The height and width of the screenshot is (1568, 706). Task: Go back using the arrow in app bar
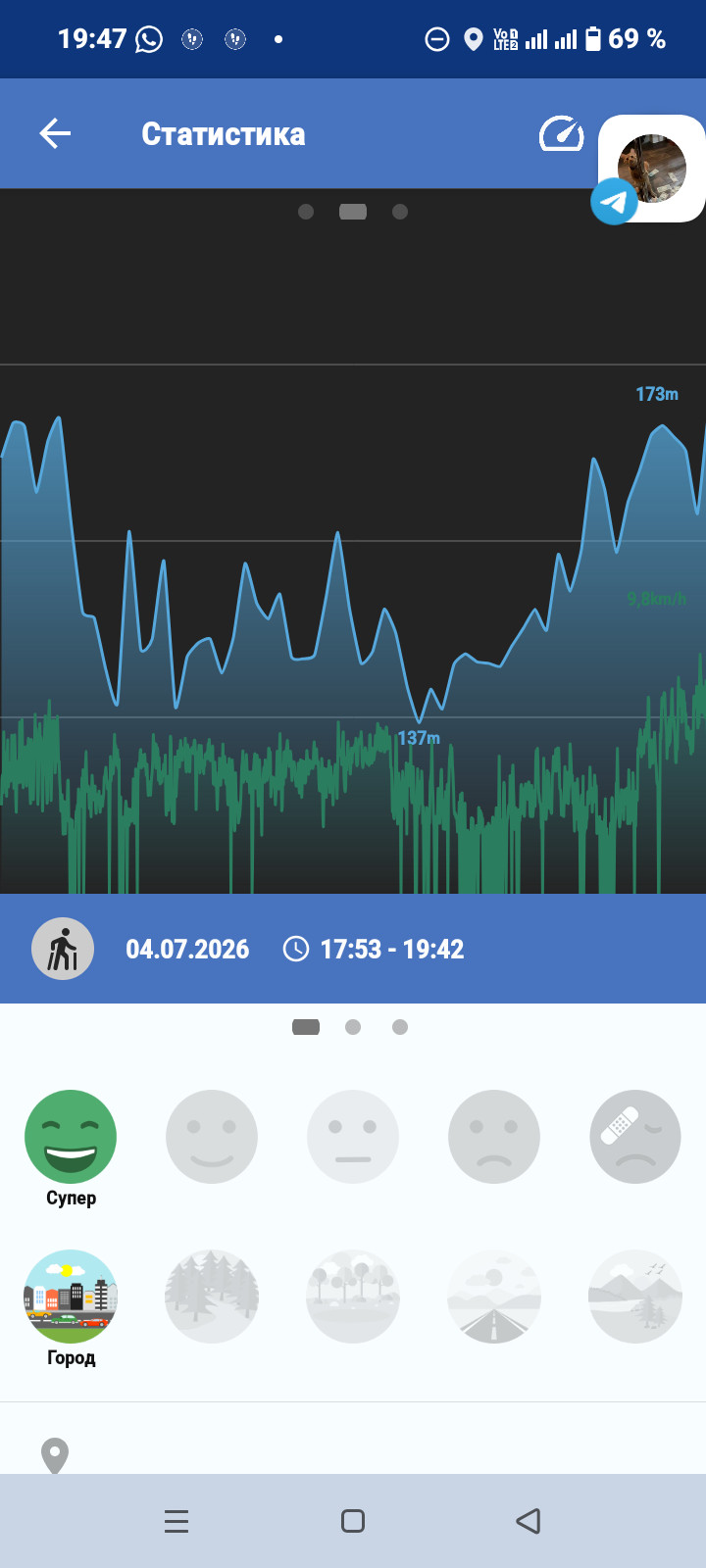click(55, 133)
